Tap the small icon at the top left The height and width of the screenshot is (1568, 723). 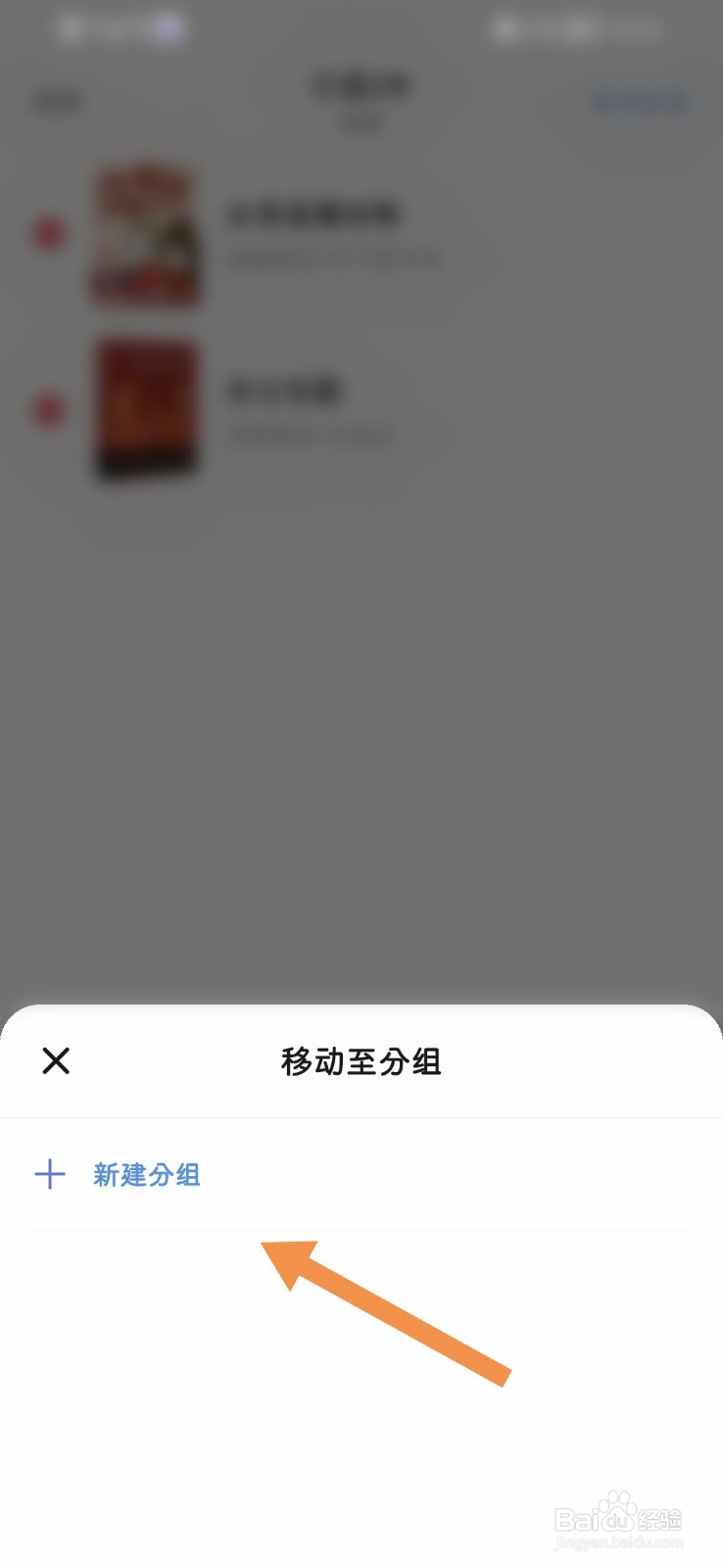coord(118,27)
